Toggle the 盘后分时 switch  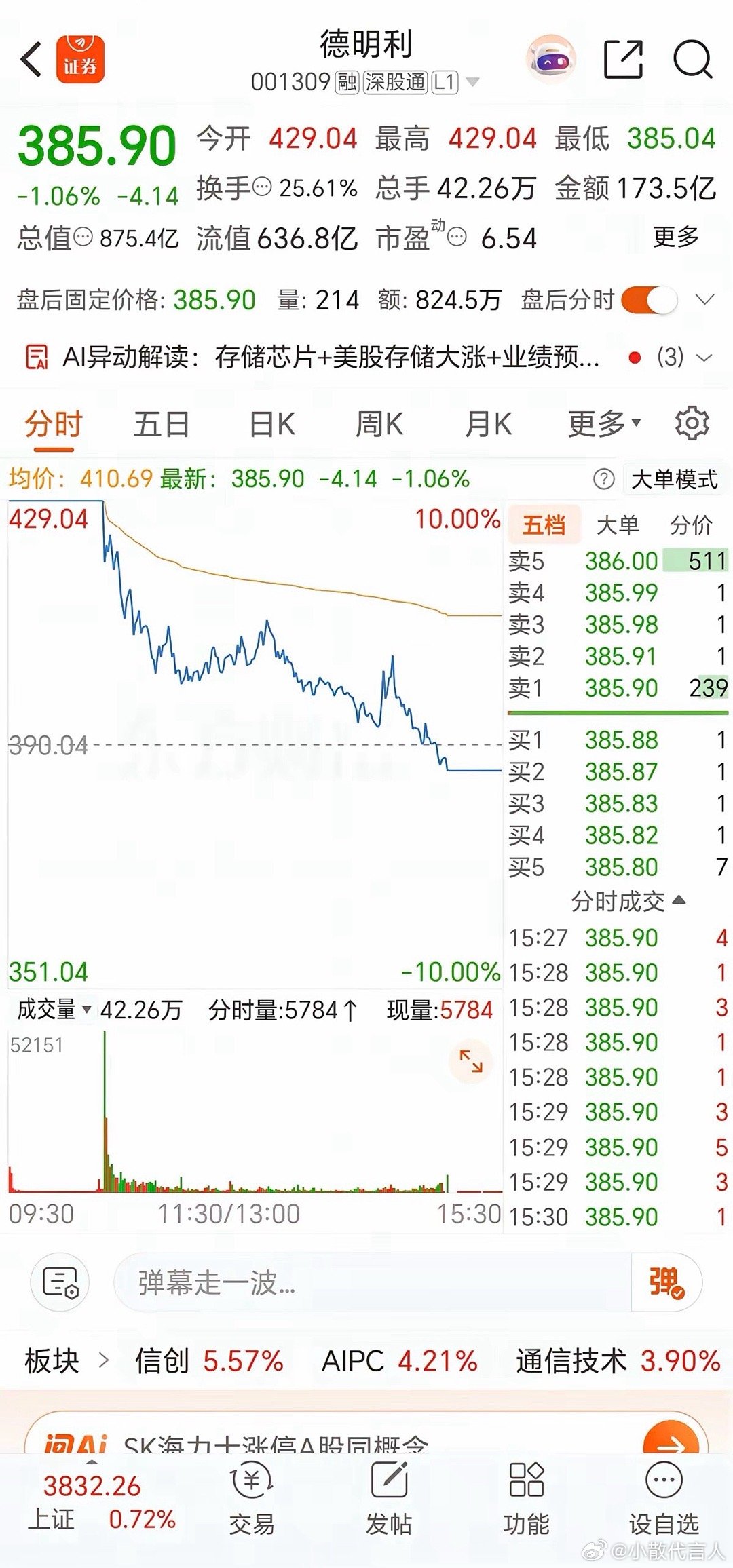[x=649, y=300]
